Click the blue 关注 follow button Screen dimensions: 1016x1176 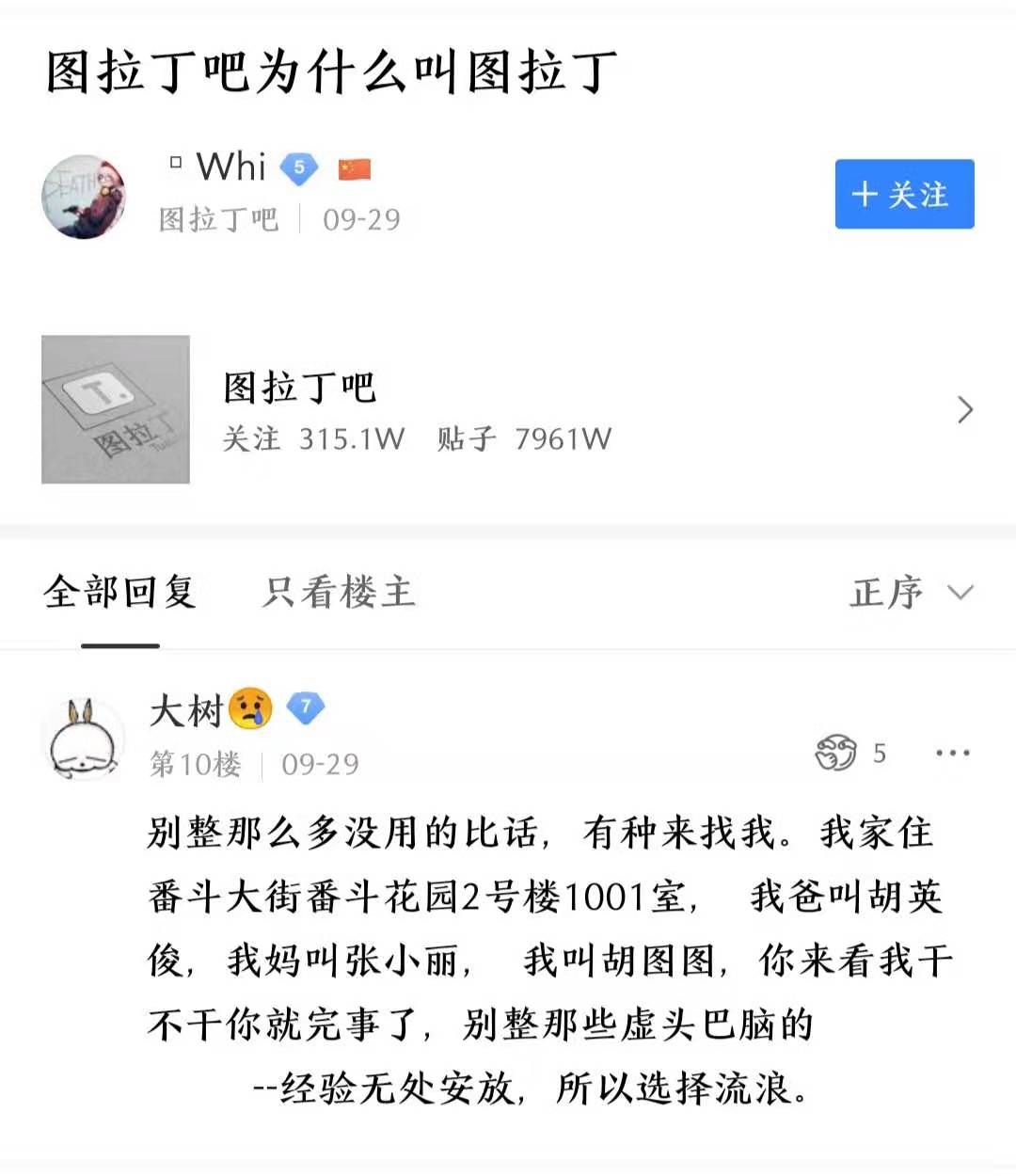(903, 195)
